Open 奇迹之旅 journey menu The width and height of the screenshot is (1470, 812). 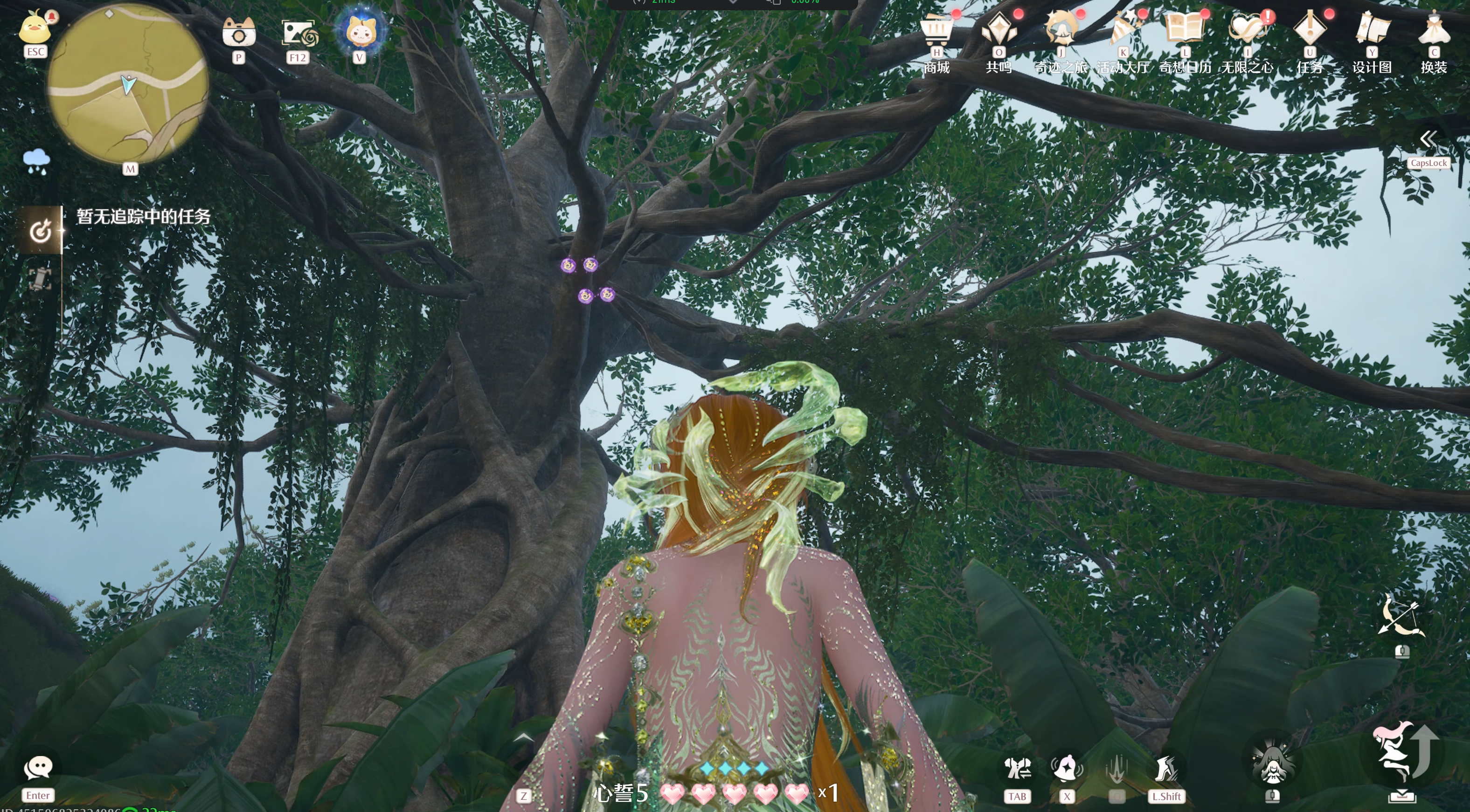(x=1061, y=28)
